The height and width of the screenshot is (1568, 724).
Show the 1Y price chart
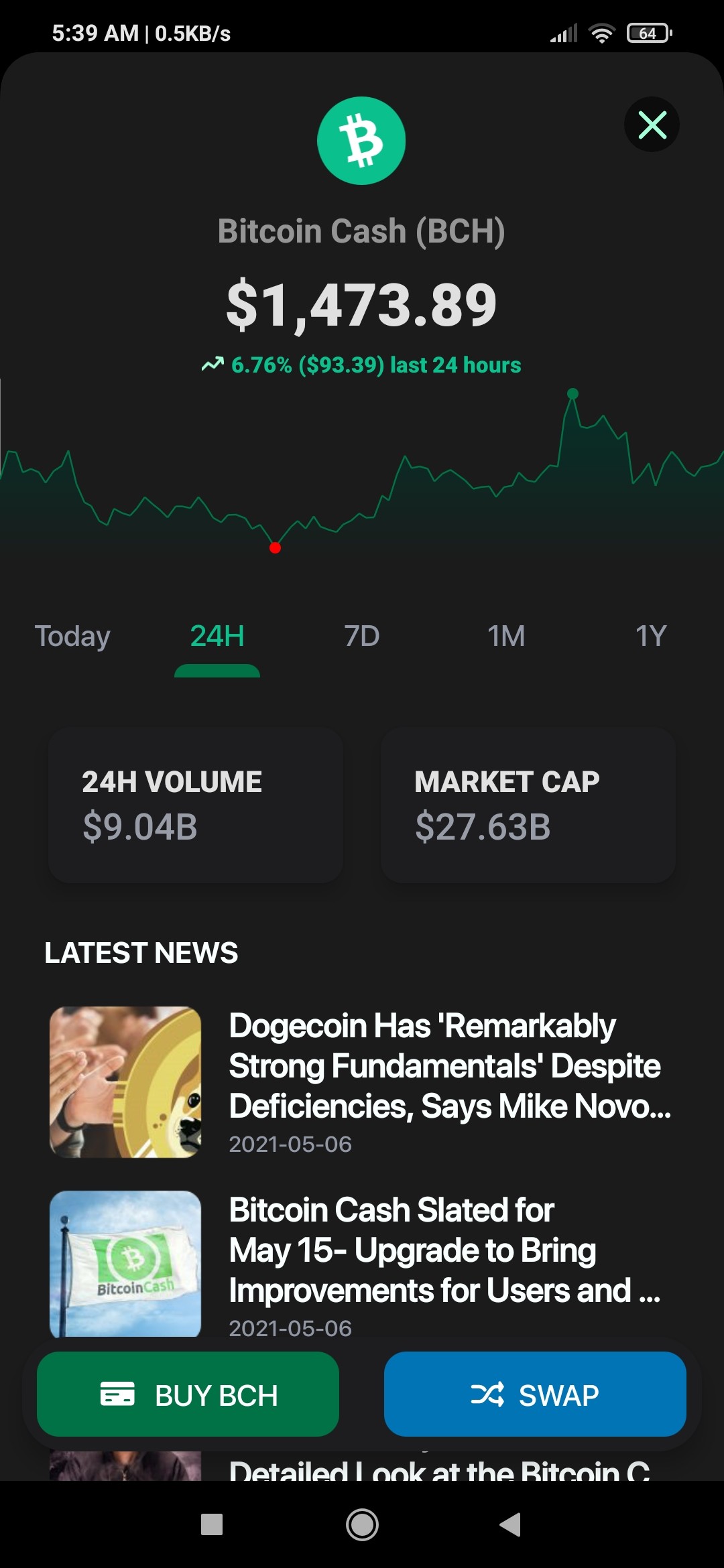[651, 637]
